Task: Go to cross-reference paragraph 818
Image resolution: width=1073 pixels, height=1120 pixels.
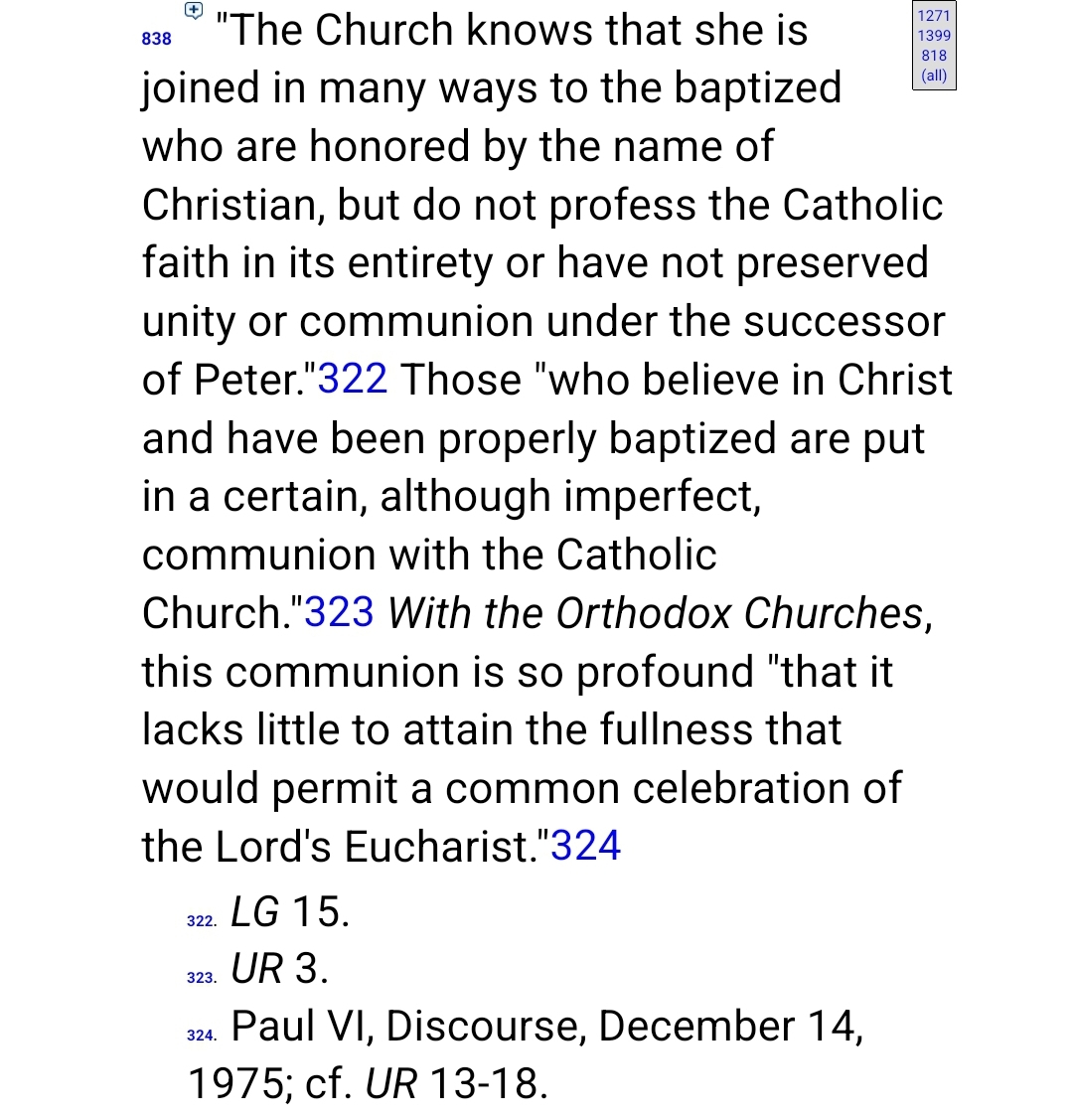Action: tap(934, 56)
